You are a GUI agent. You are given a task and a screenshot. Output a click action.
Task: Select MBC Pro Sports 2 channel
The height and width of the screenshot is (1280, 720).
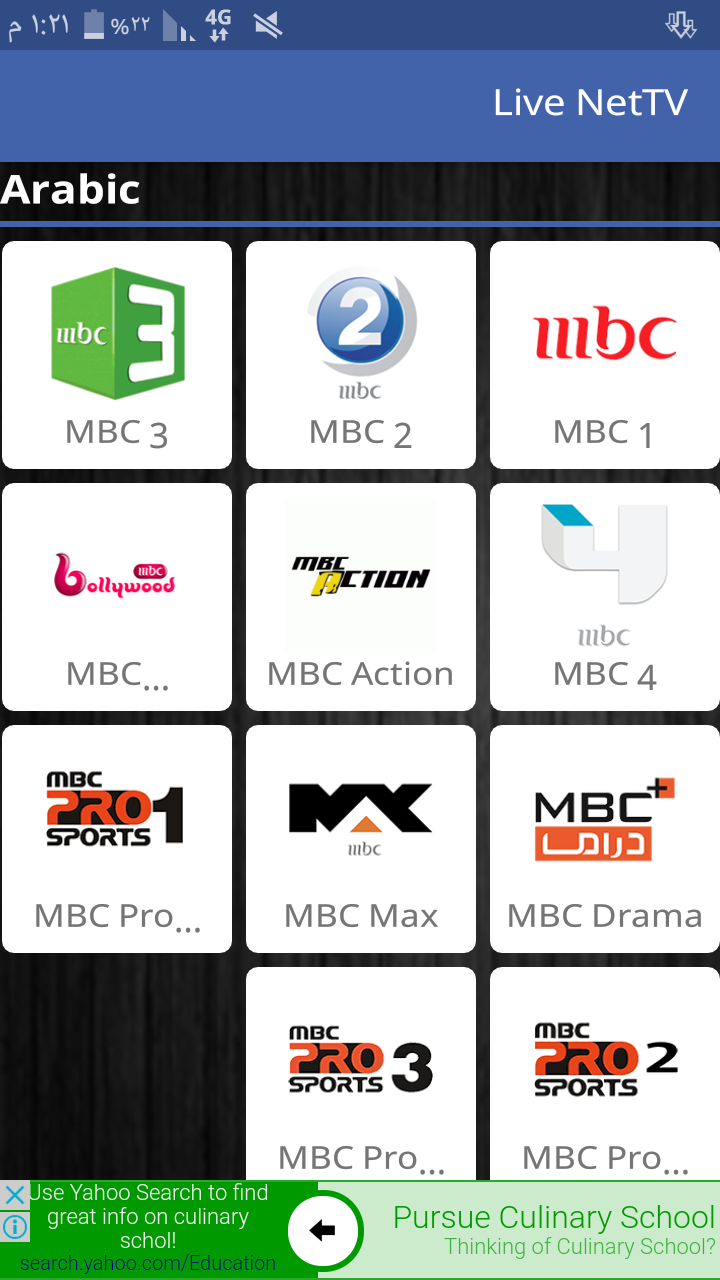tap(605, 1075)
